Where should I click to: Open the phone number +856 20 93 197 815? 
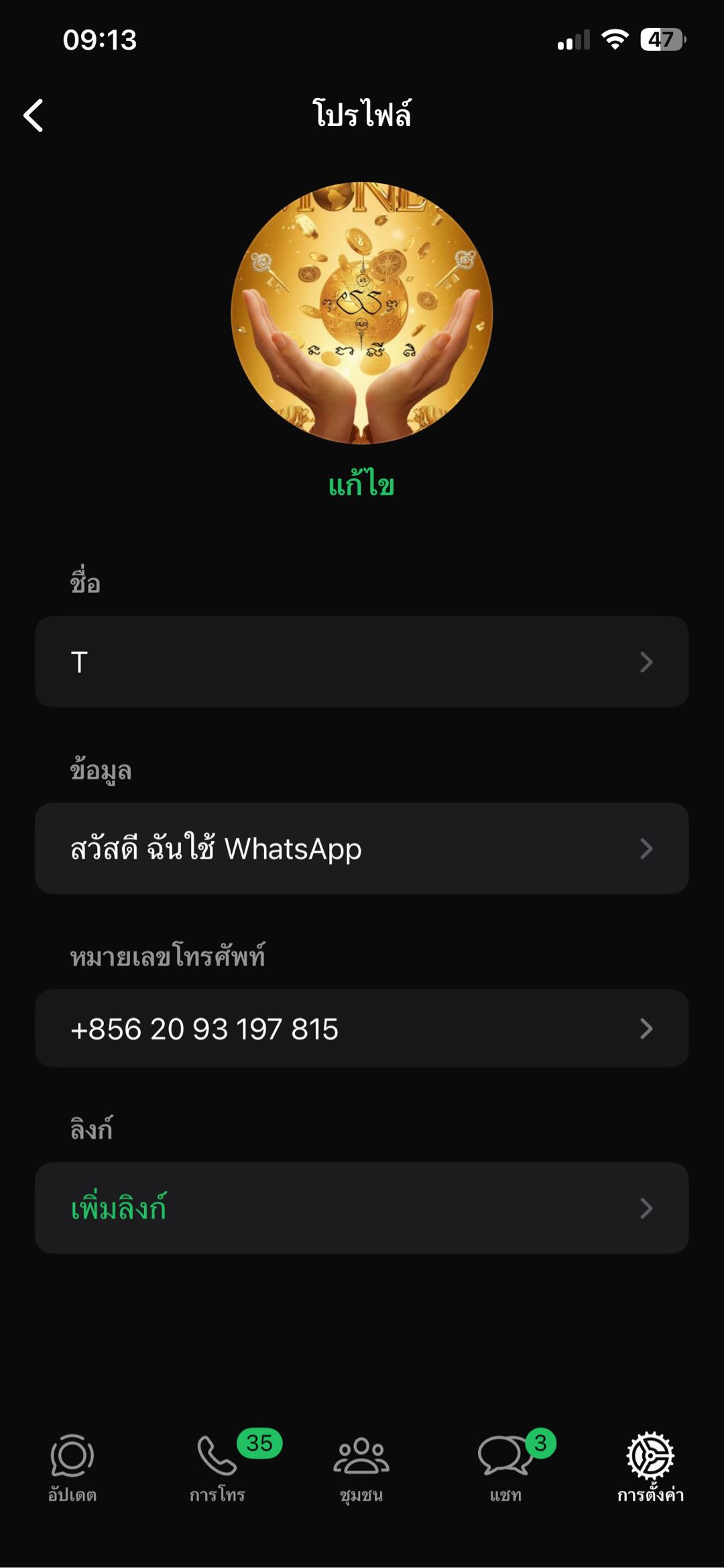tap(362, 1028)
